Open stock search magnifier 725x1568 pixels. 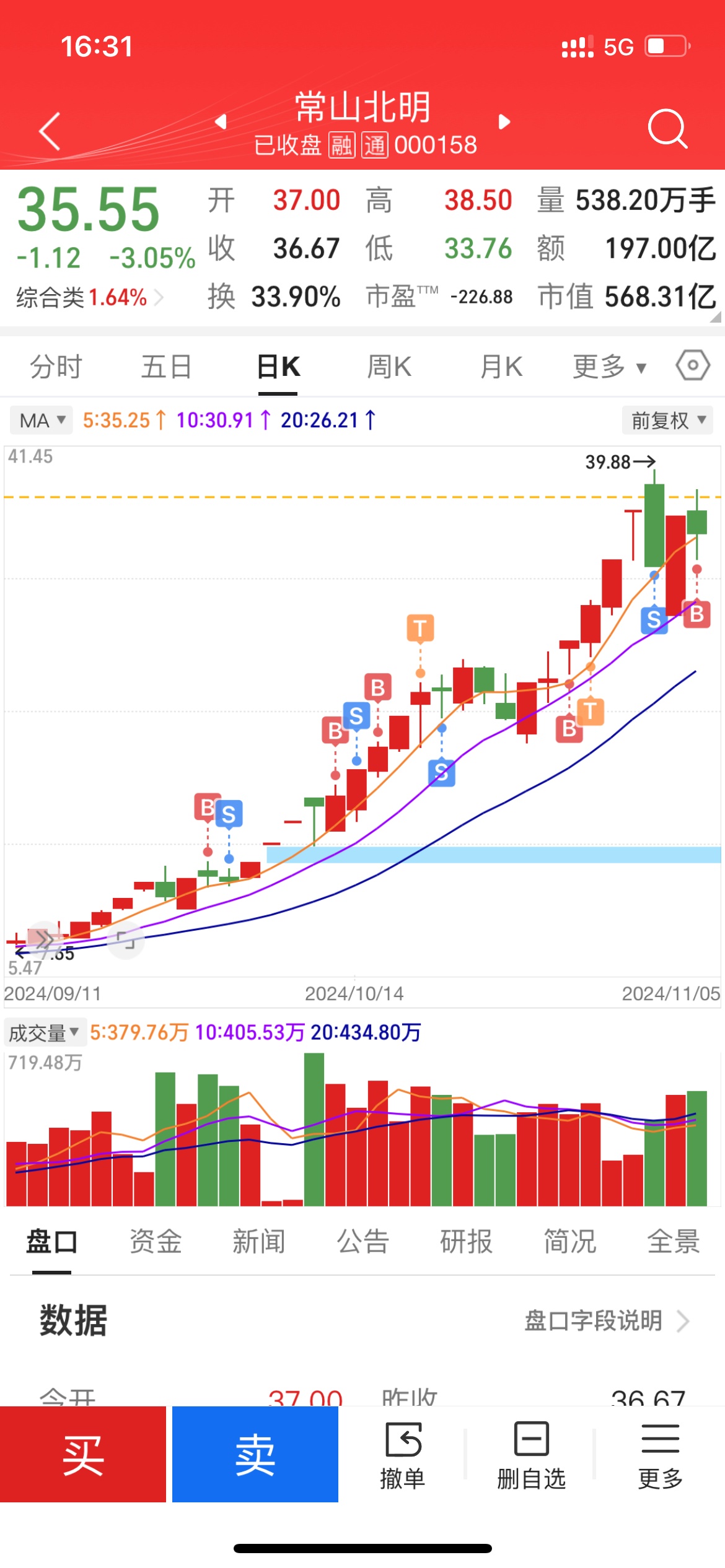tap(667, 129)
